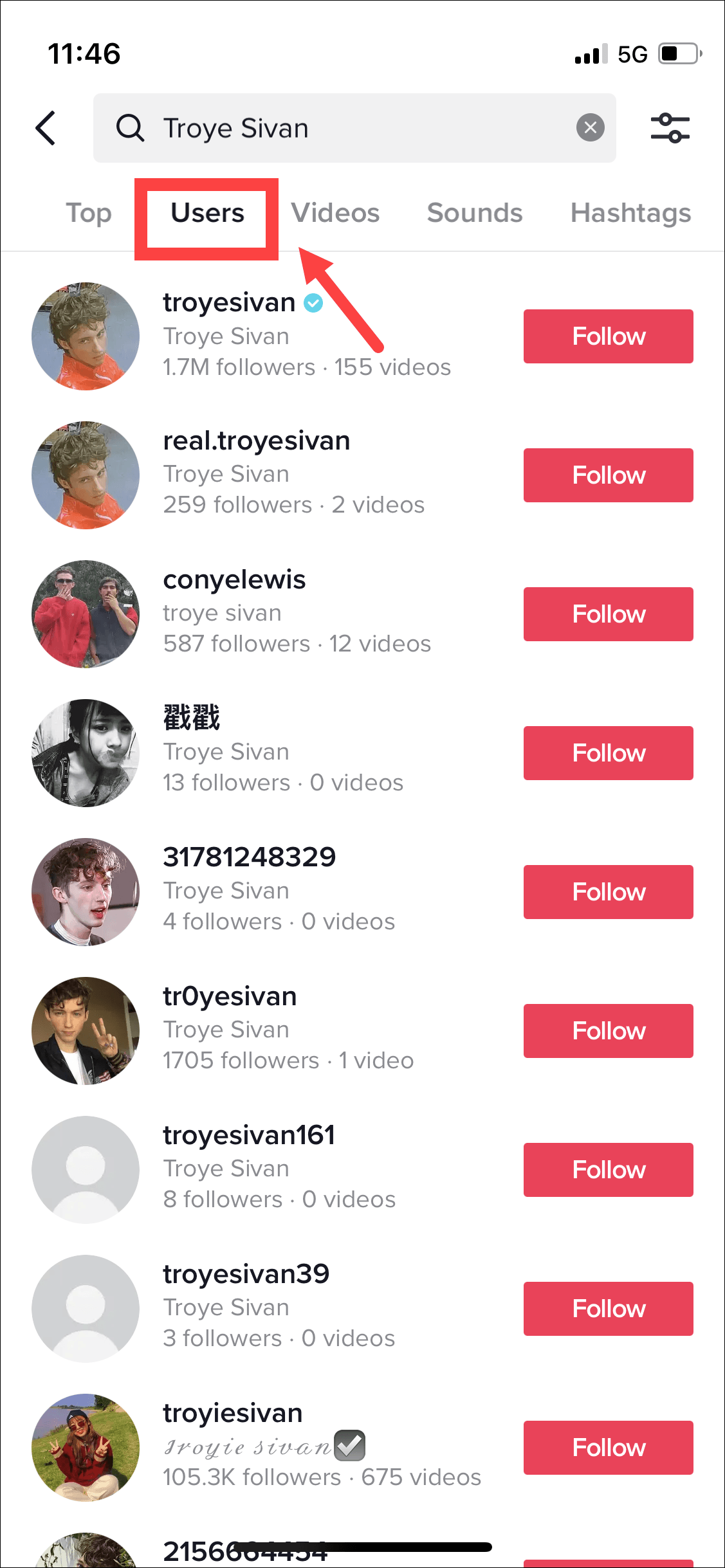Switch to the Hashtags tab
The image size is (725, 1568).
tap(630, 213)
